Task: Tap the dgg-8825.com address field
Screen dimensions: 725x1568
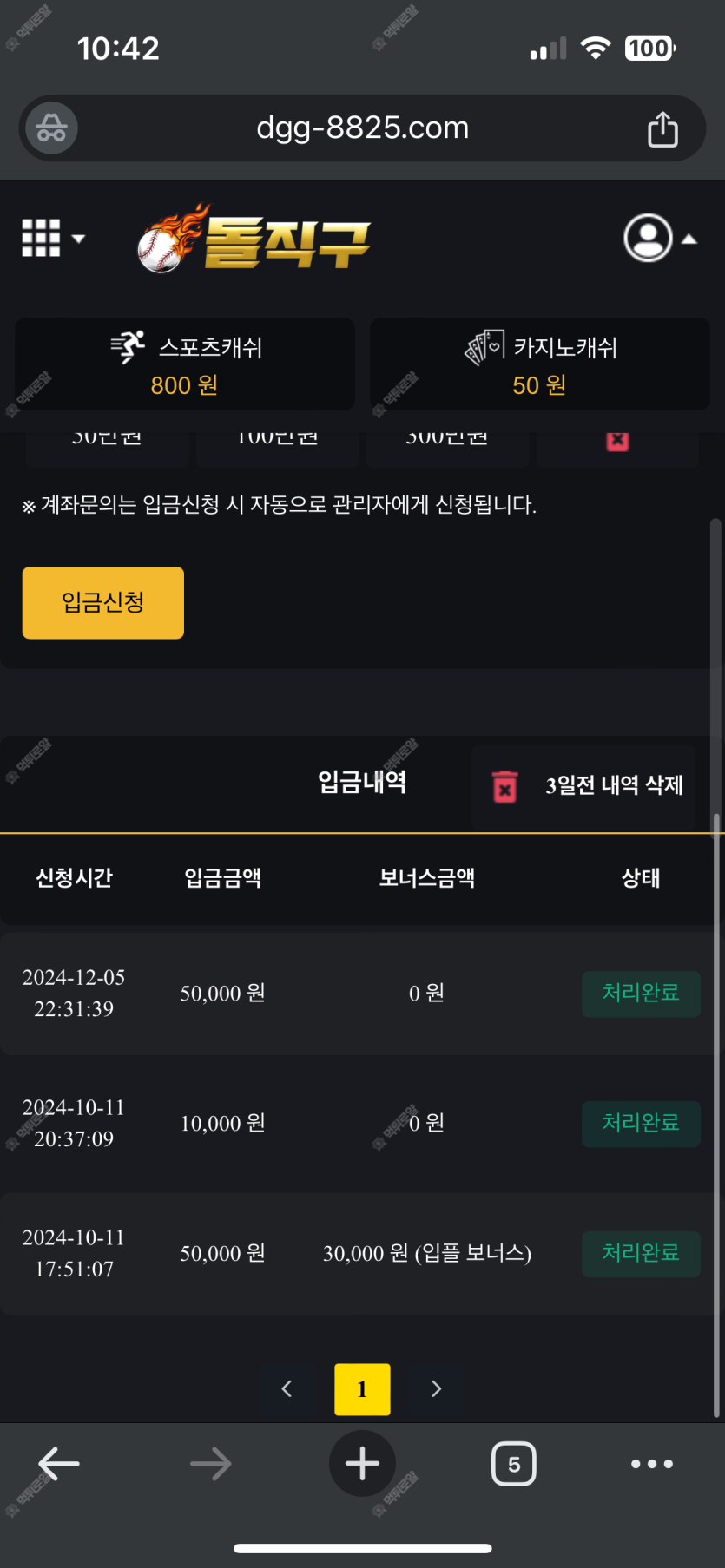Action: coord(362,128)
